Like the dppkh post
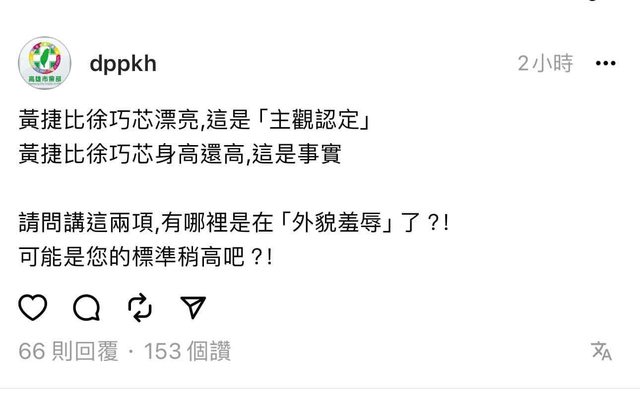Image resolution: width=640 pixels, height=402 pixels. pyautogui.click(x=33, y=307)
